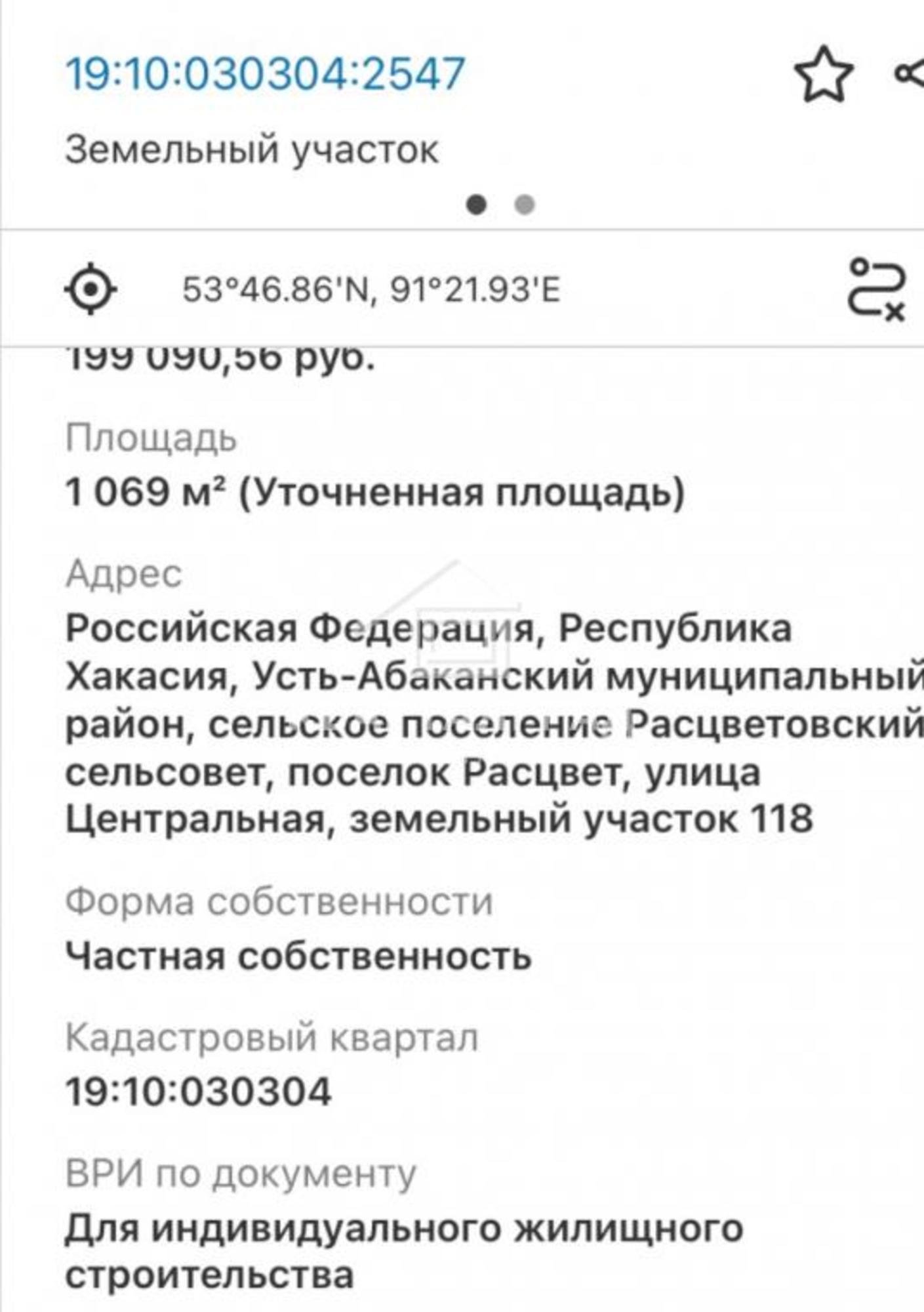Add this land plot to favorites

824,74
